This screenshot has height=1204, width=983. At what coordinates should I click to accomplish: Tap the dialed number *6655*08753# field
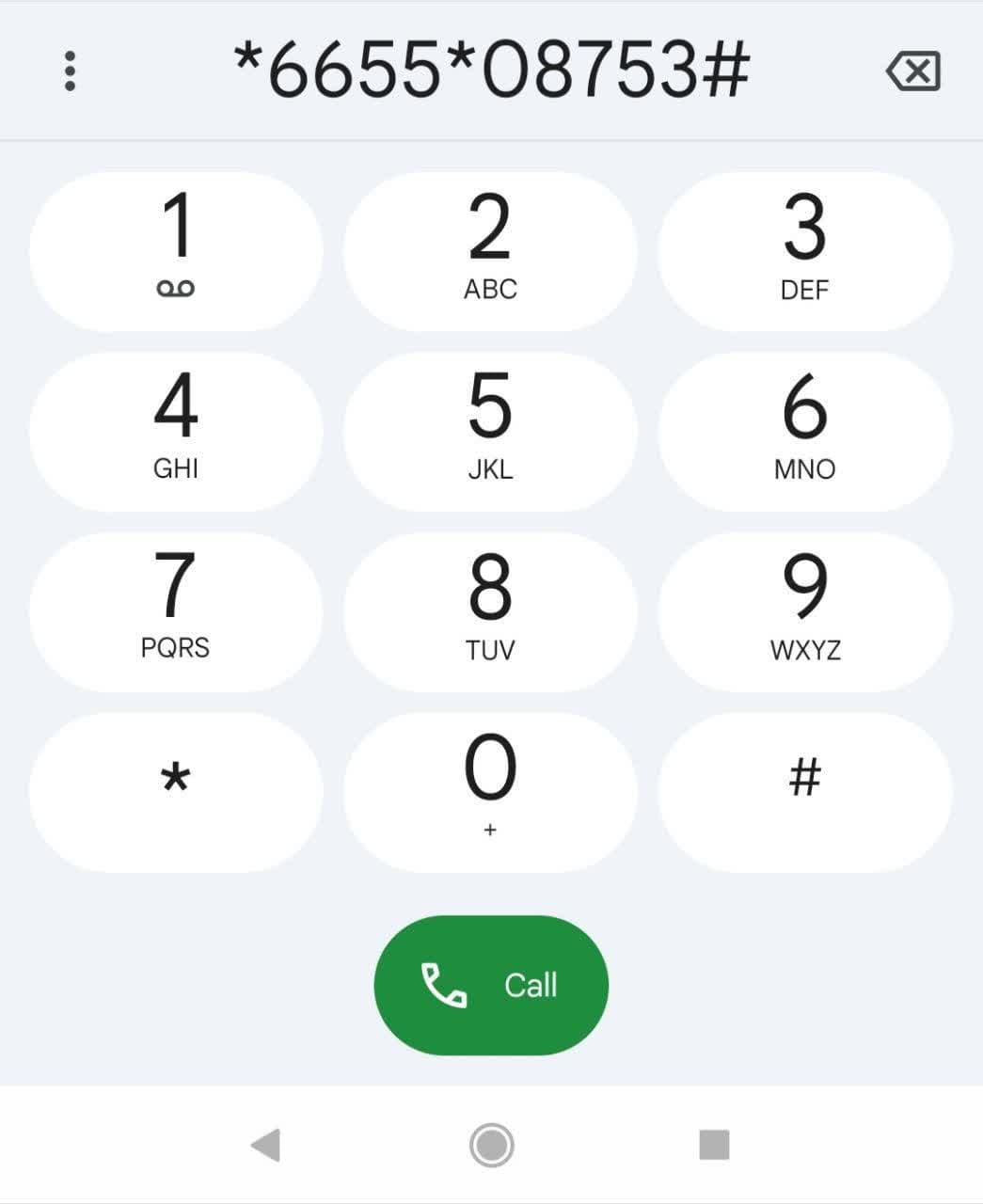489,71
